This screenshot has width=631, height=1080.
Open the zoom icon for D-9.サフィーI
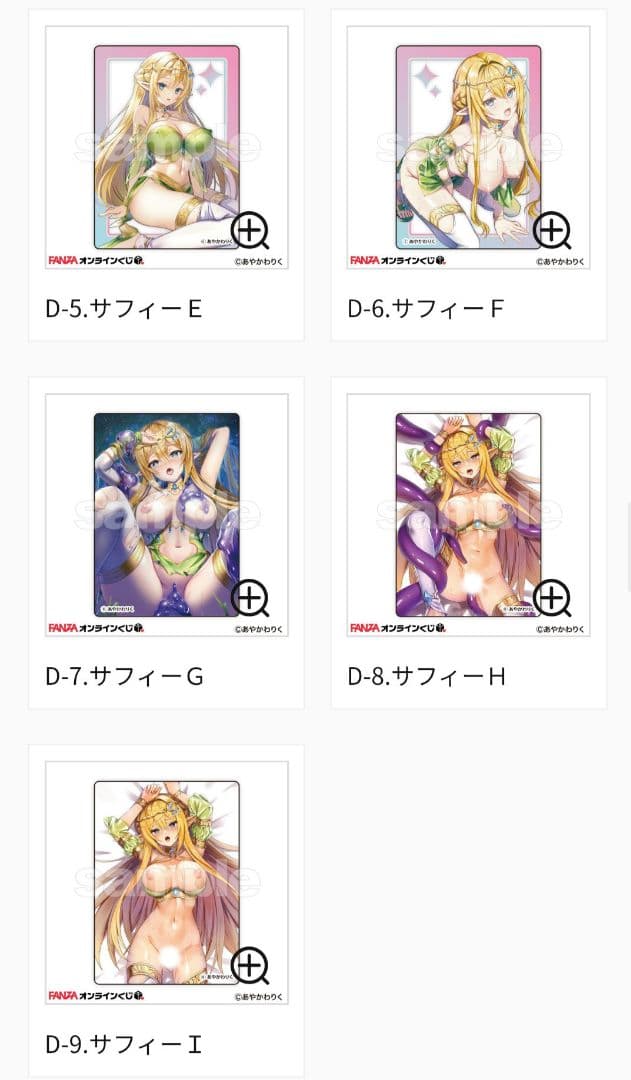pos(250,966)
